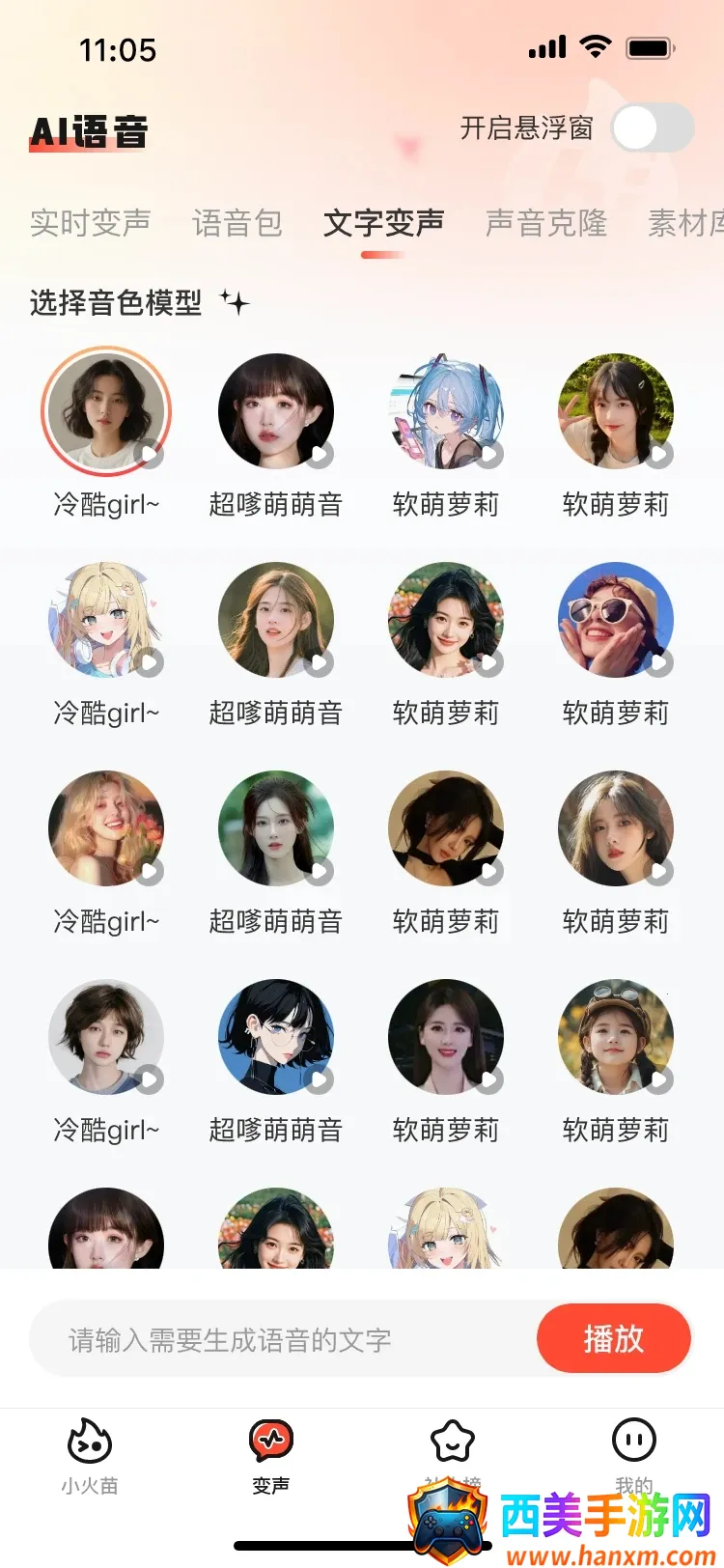
Task: Switch to the 语音包 tab
Action: tap(237, 223)
